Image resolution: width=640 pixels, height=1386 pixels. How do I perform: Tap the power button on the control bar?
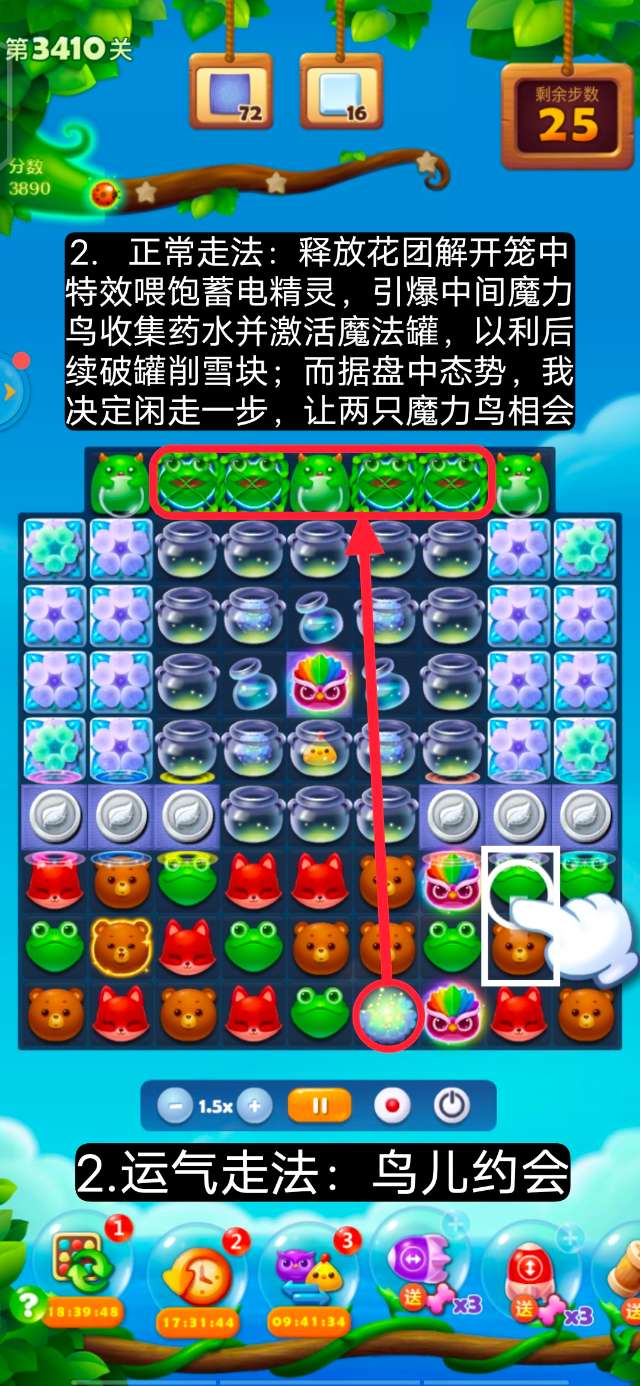coord(451,1106)
